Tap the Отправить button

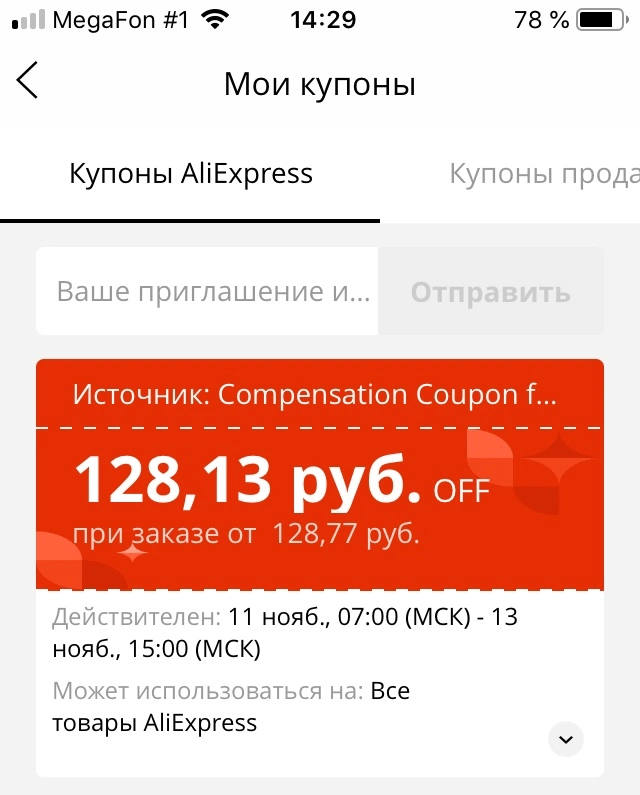tap(491, 291)
